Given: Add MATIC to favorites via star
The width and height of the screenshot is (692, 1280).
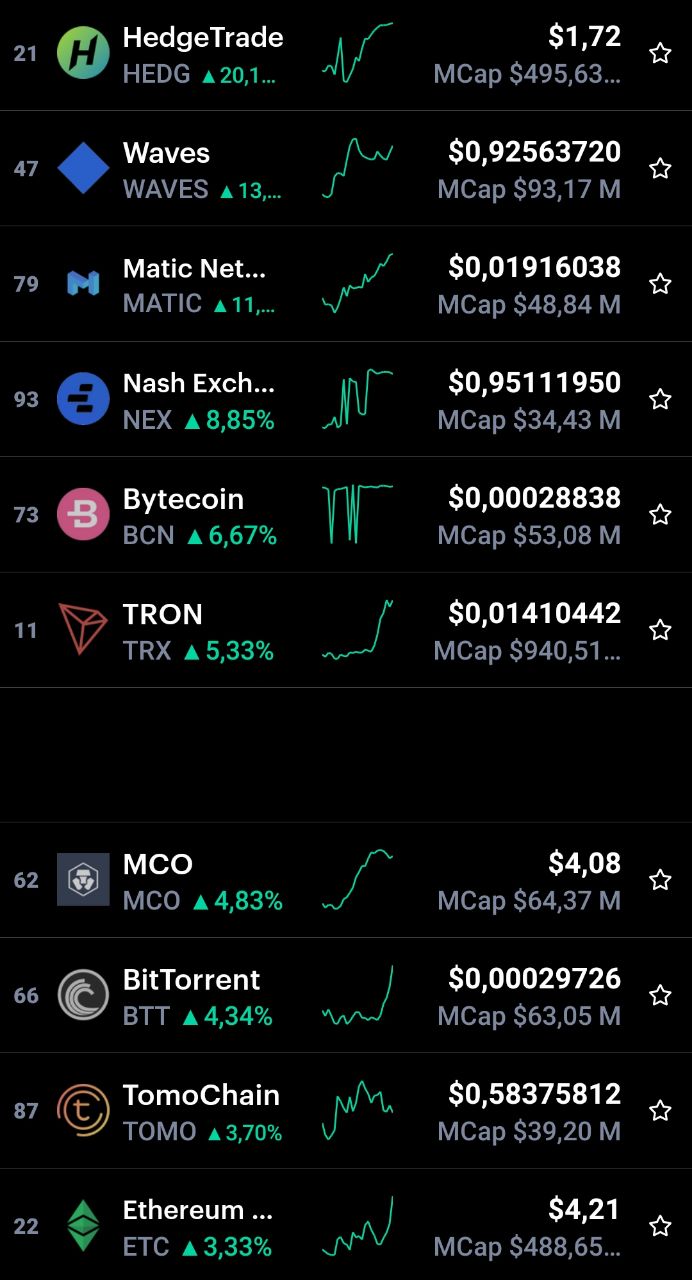Looking at the screenshot, I should (x=660, y=284).
